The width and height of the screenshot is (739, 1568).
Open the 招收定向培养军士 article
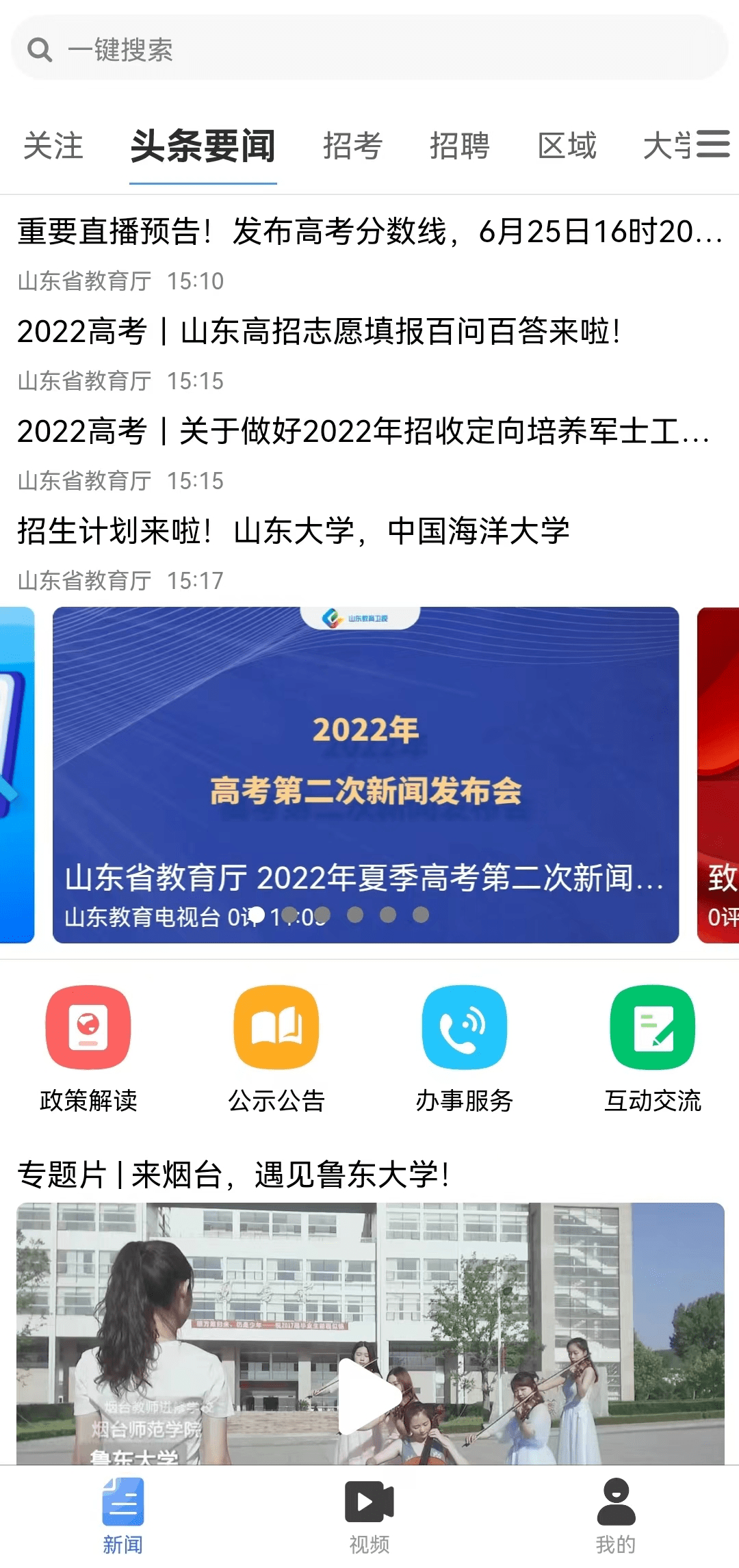tap(363, 432)
